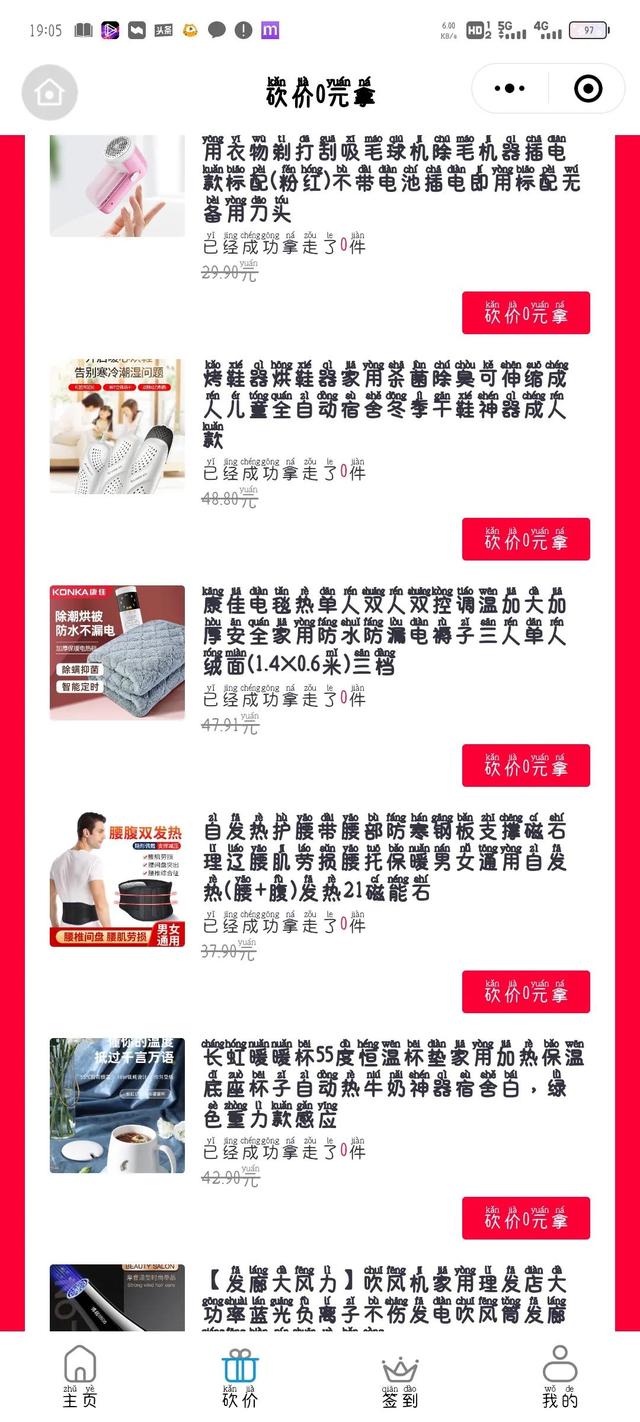The width and height of the screenshot is (640, 1422).
Task: Tap 砍价0元拿 for Konka electric blanket
Action: [526, 766]
